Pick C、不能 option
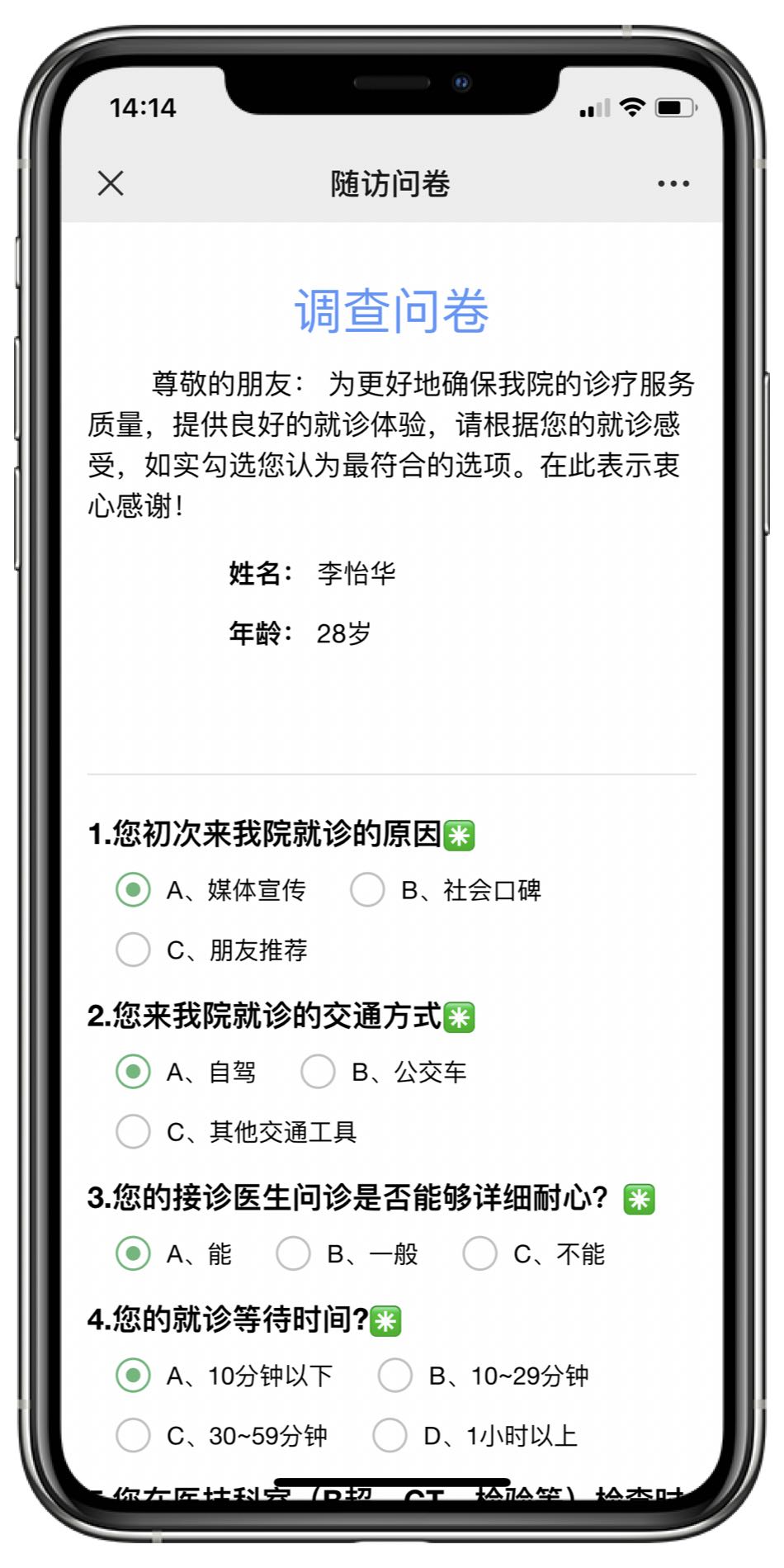 (x=479, y=1253)
